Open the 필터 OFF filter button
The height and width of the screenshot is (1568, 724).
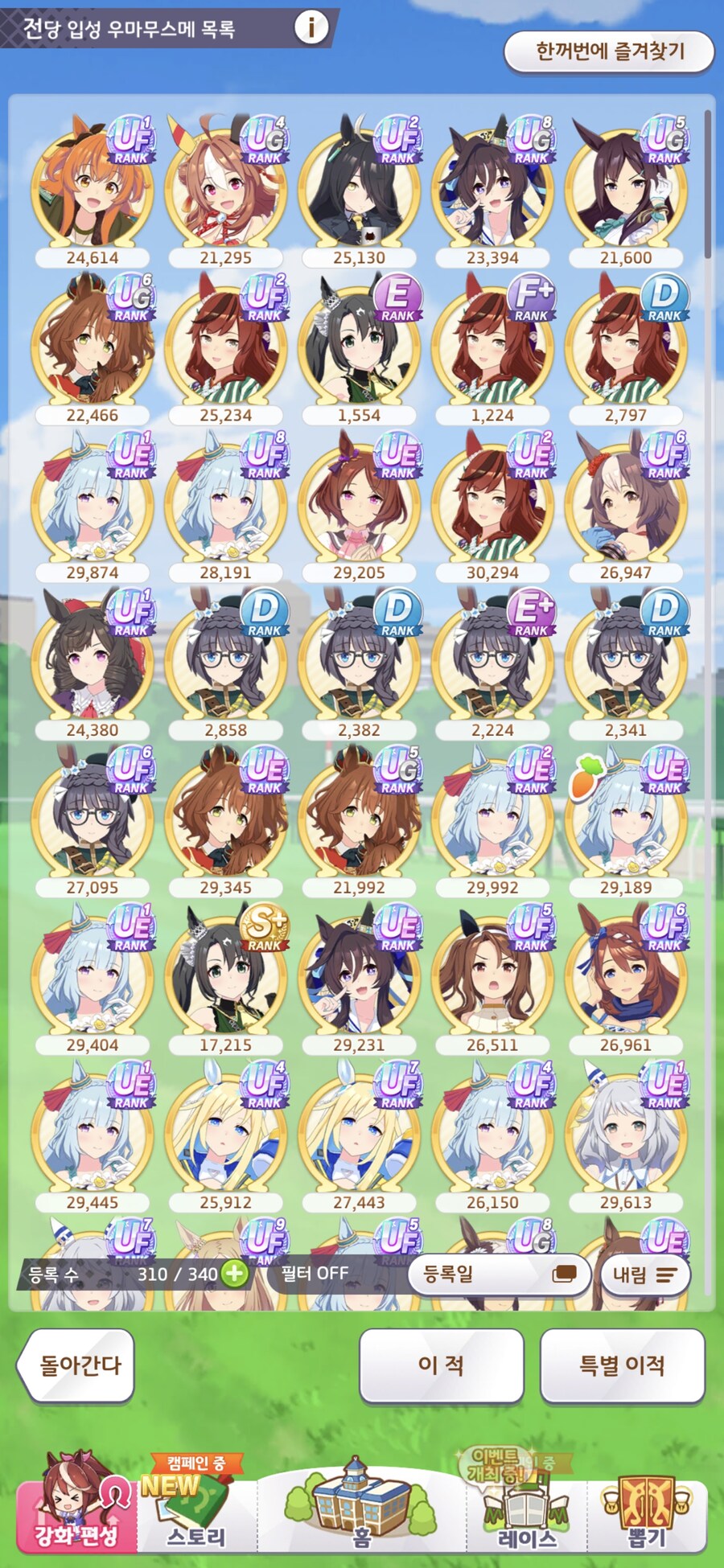click(x=315, y=1274)
